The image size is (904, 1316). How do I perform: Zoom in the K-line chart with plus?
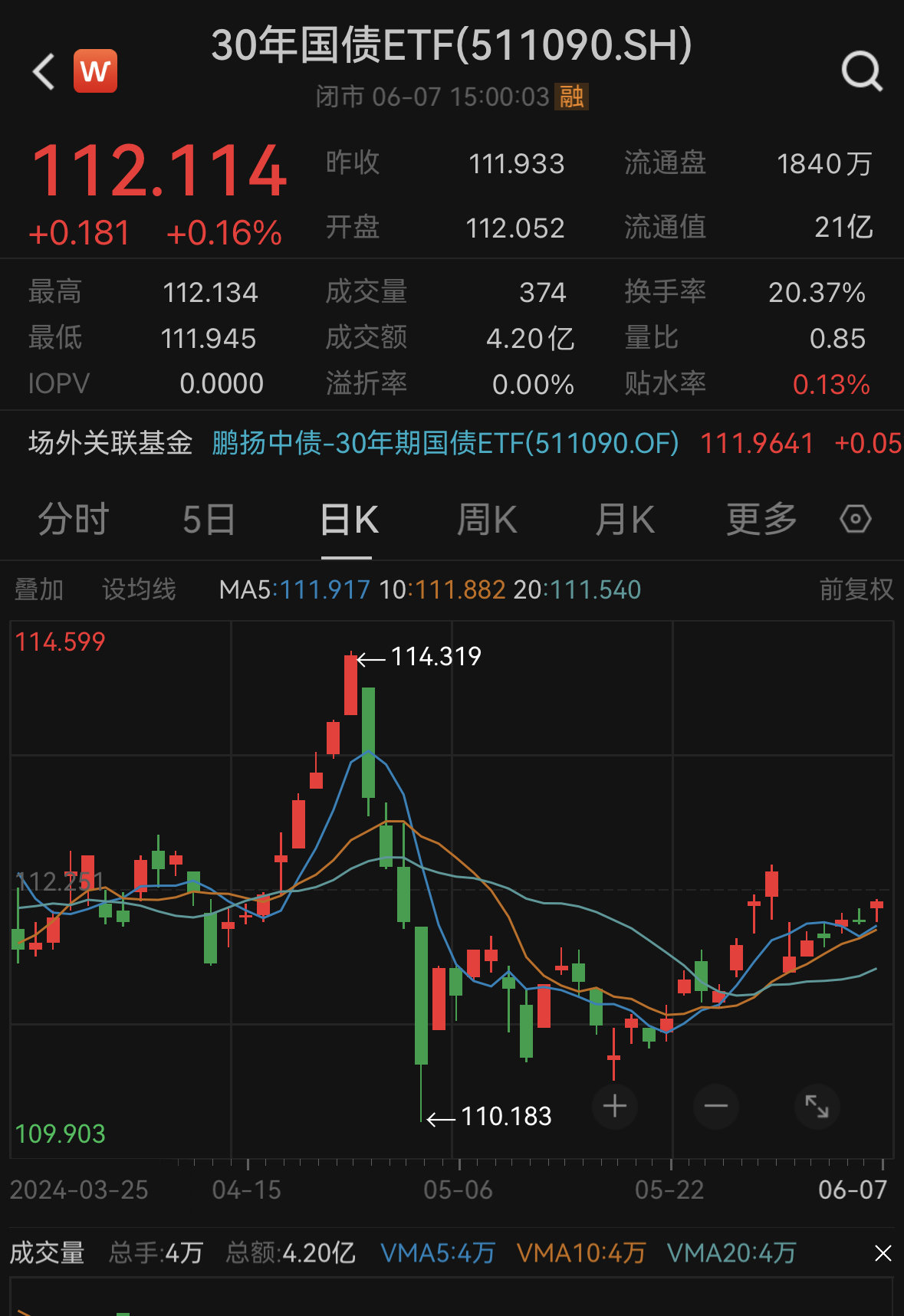tap(615, 1106)
